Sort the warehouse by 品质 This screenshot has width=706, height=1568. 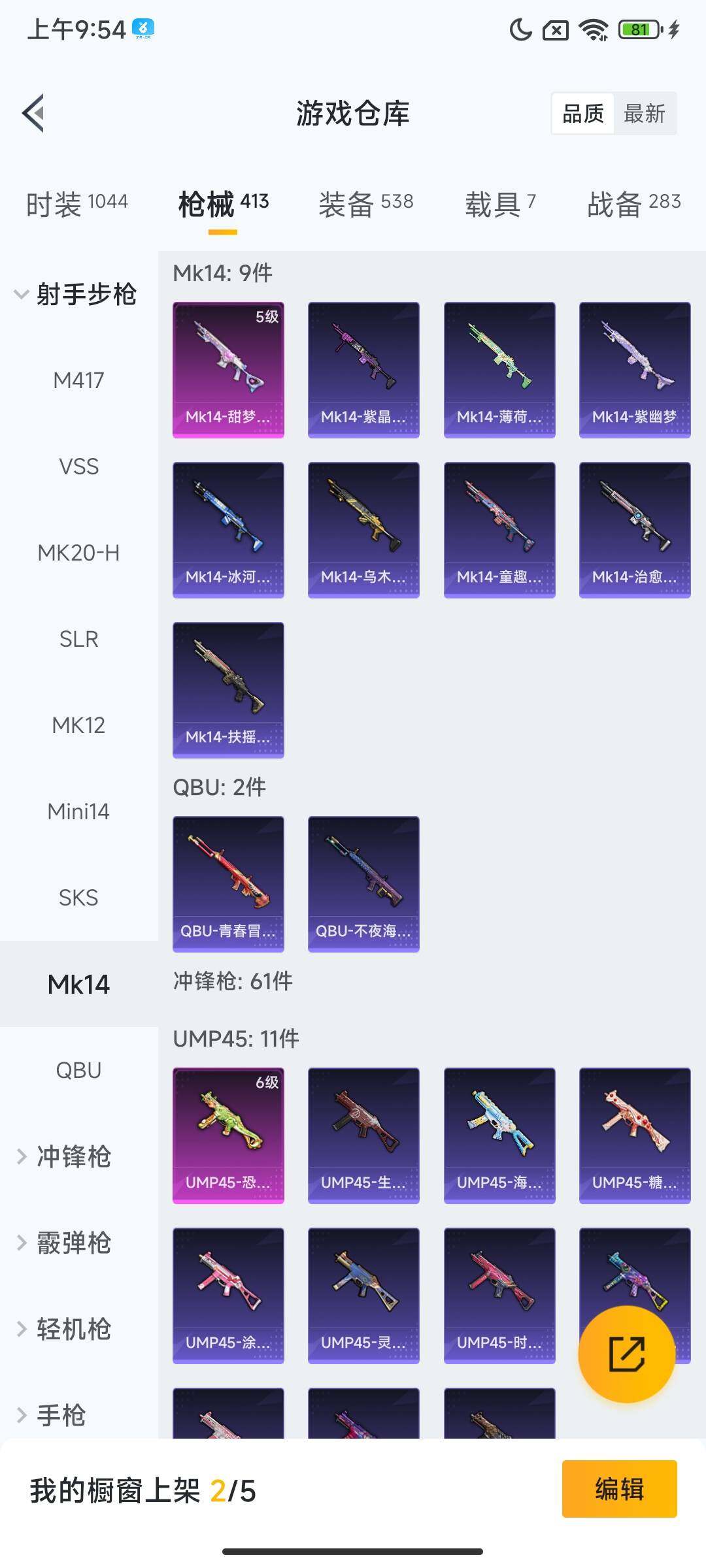pyautogui.click(x=583, y=114)
